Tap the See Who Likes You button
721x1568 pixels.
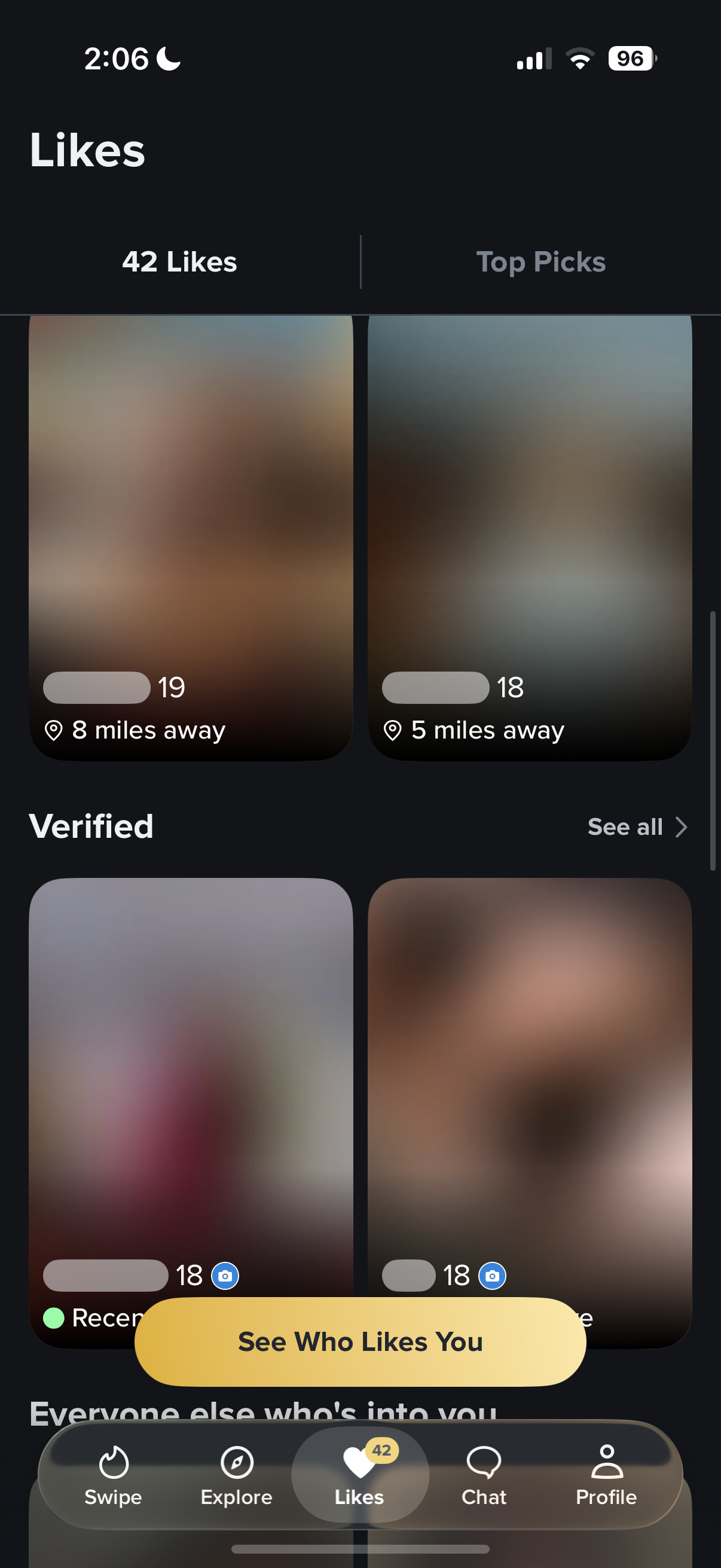pyautogui.click(x=360, y=1341)
